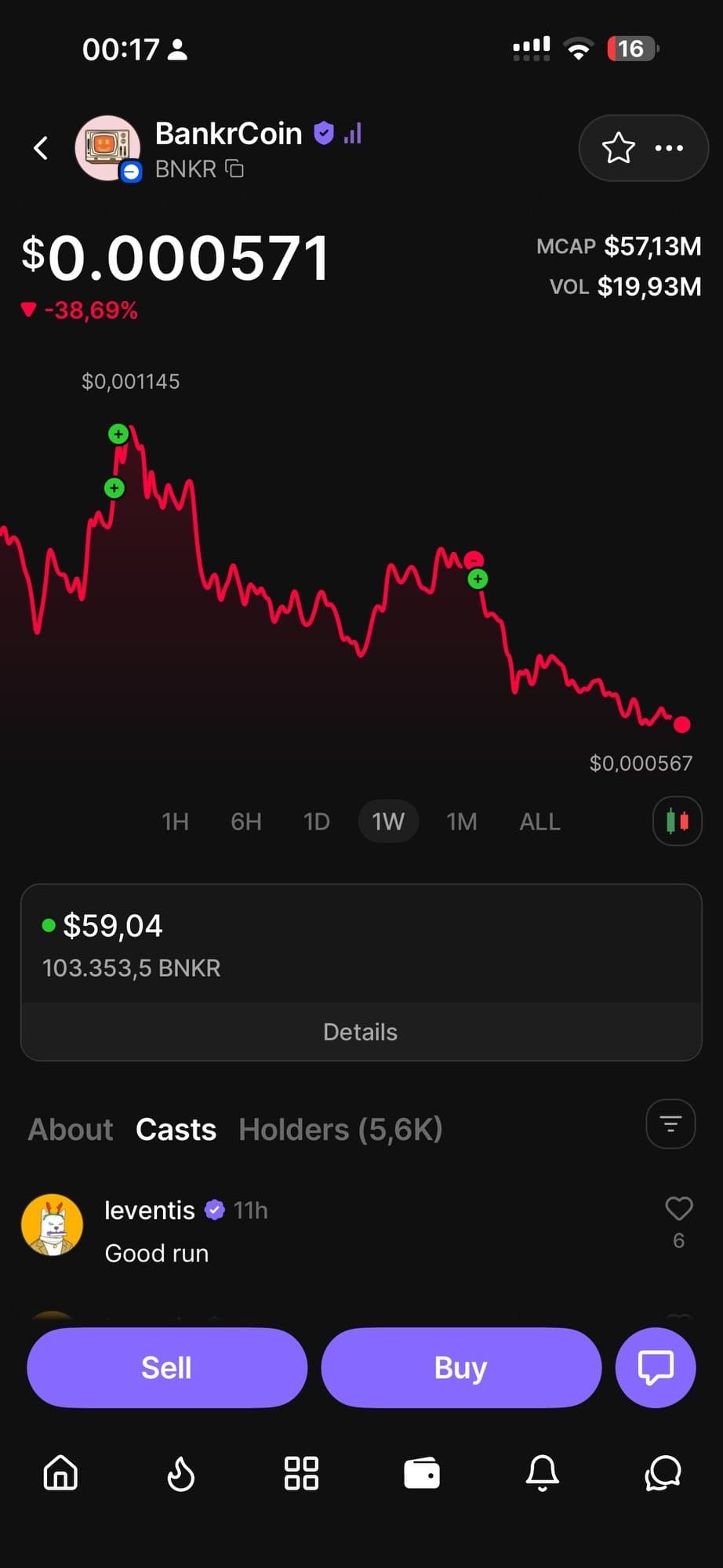The height and width of the screenshot is (1568, 723).
Task: Tap the Sell button
Action: click(x=167, y=1367)
